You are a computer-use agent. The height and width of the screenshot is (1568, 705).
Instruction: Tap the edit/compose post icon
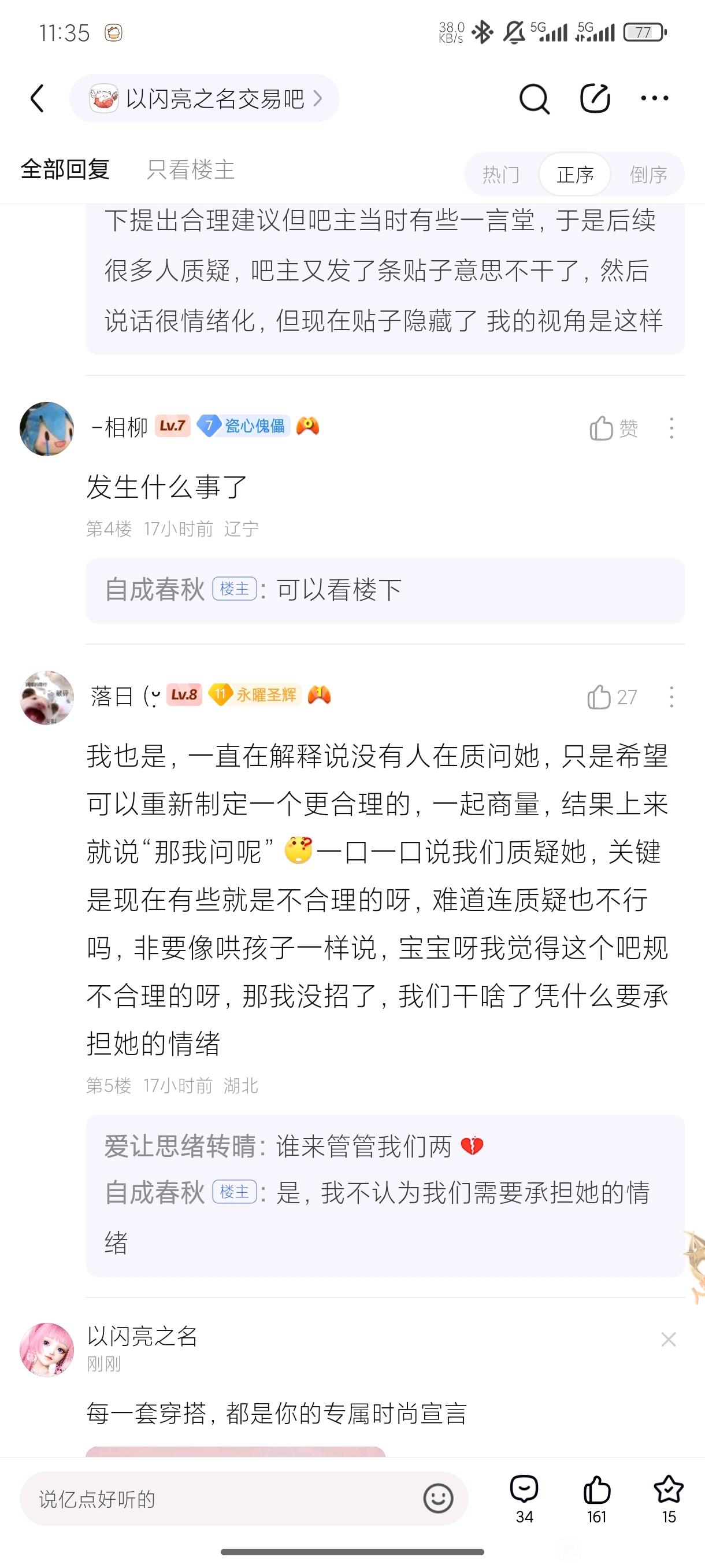pyautogui.click(x=594, y=99)
